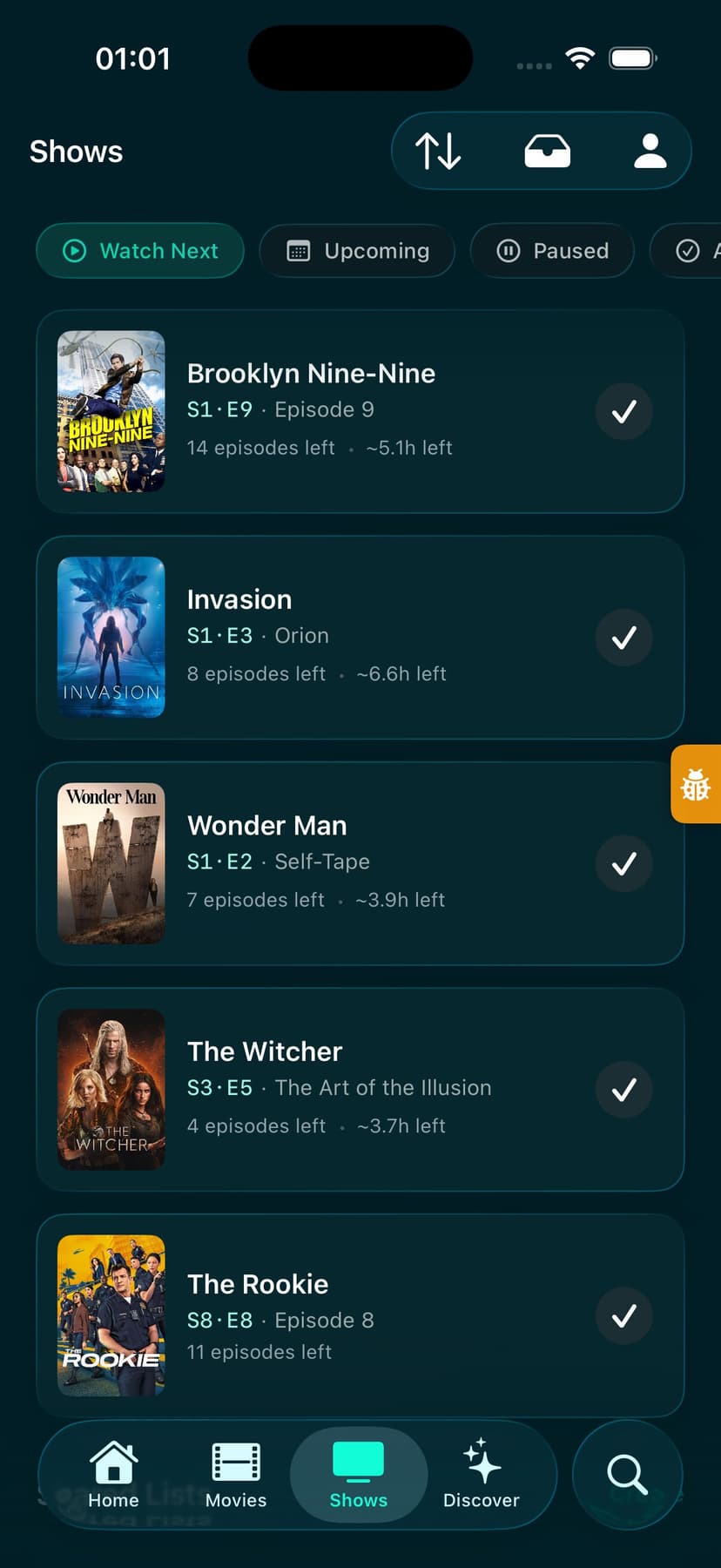Screen dimensions: 721x1568
Task: Tap the Brooklyn Nine-Nine poster
Action: click(111, 411)
